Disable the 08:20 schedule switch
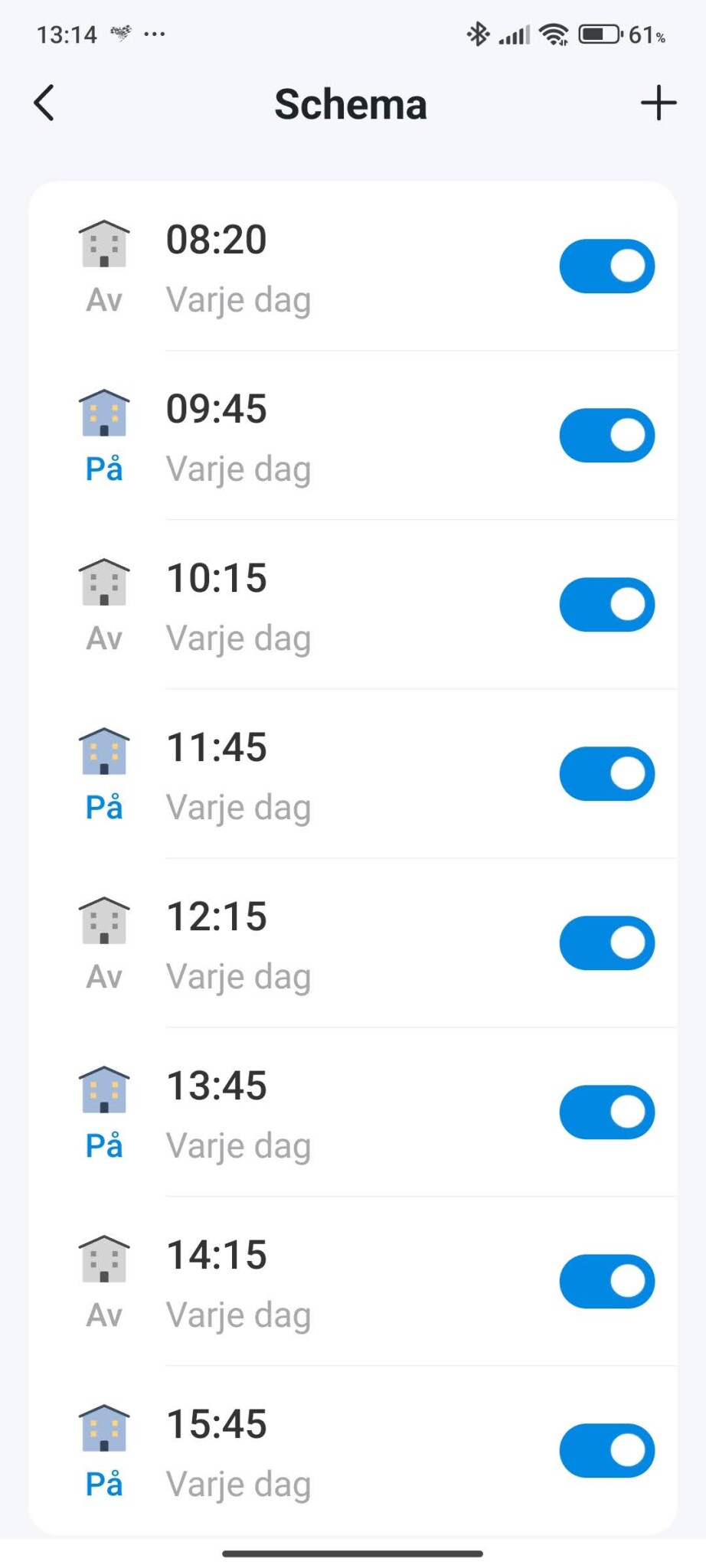Image resolution: width=706 pixels, height=1568 pixels. tap(606, 266)
